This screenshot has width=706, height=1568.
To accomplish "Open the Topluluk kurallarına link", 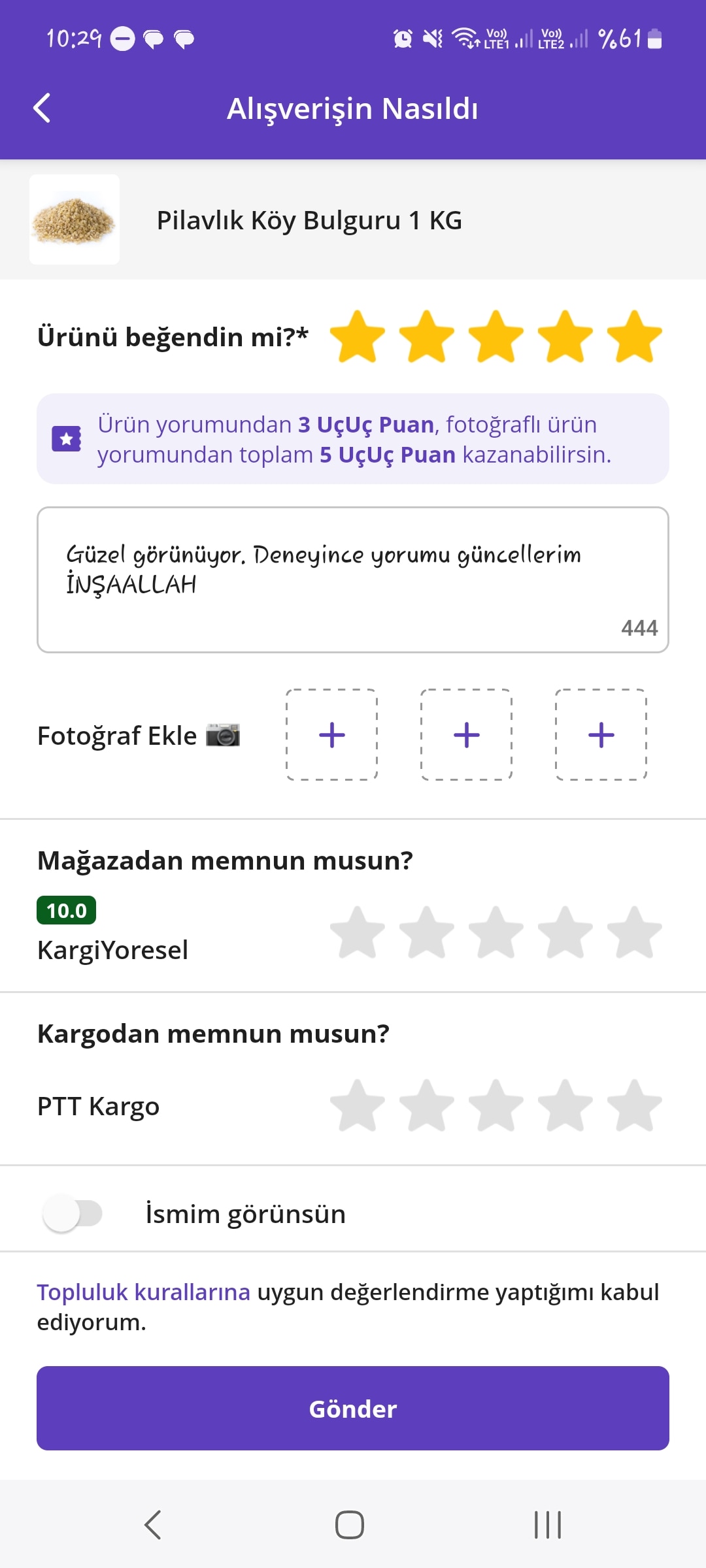I will [x=144, y=1292].
